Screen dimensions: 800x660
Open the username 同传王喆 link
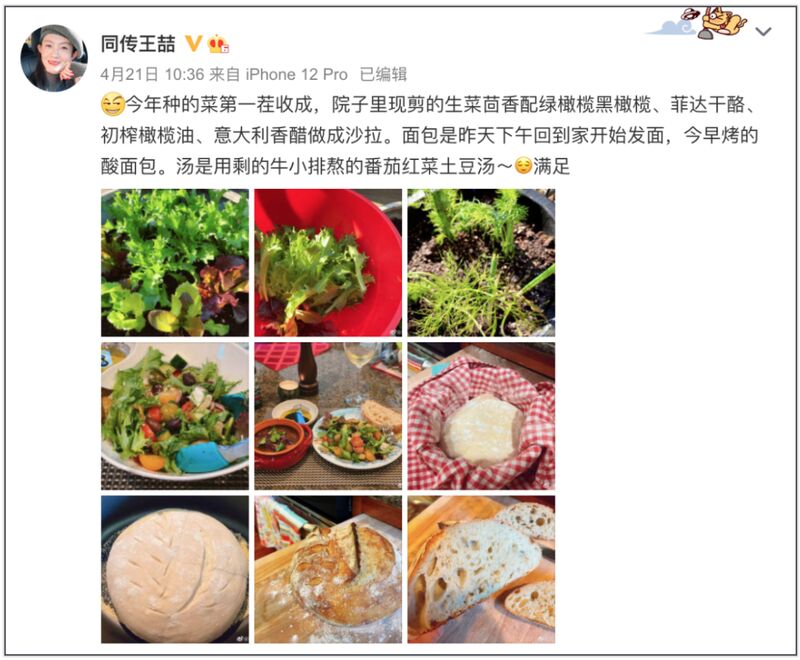point(138,43)
